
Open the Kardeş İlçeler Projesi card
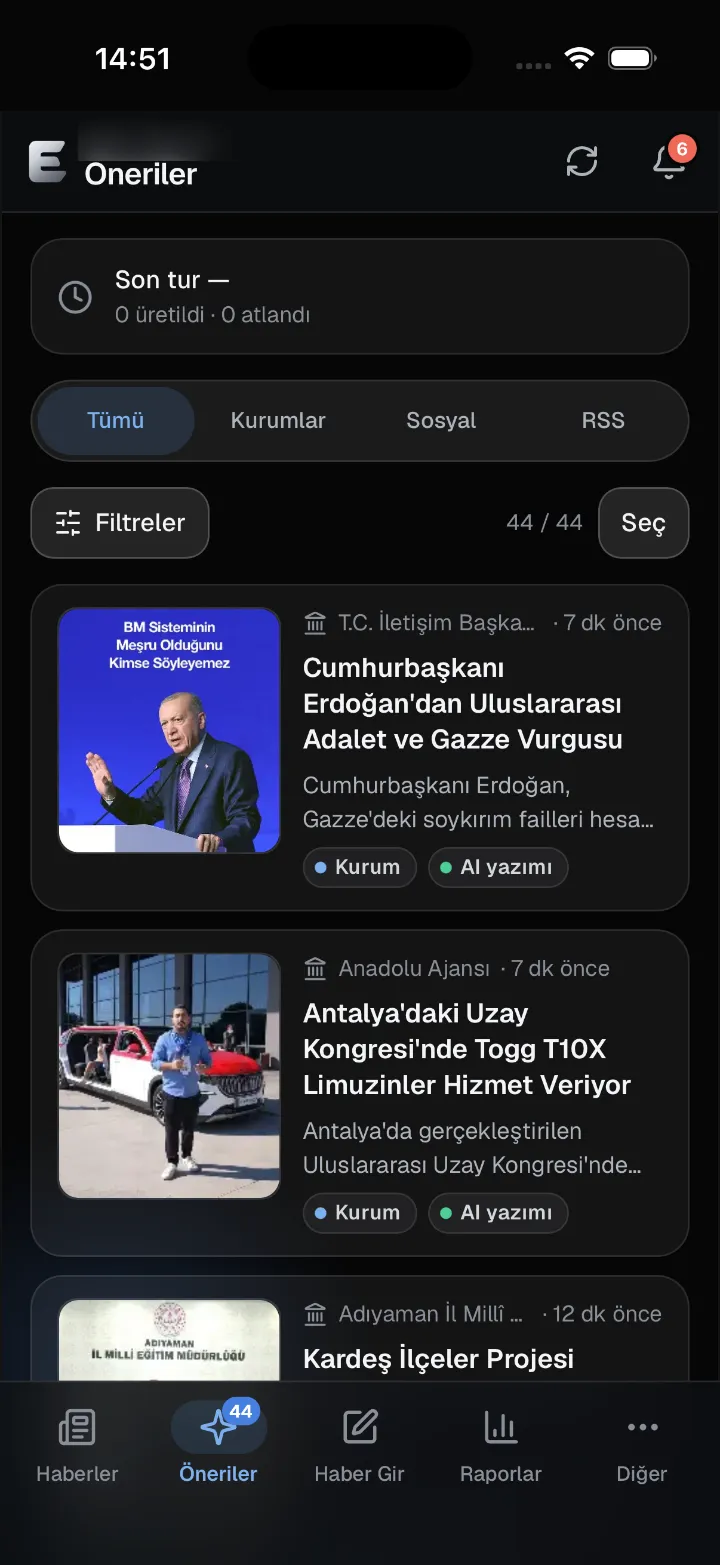360,1330
